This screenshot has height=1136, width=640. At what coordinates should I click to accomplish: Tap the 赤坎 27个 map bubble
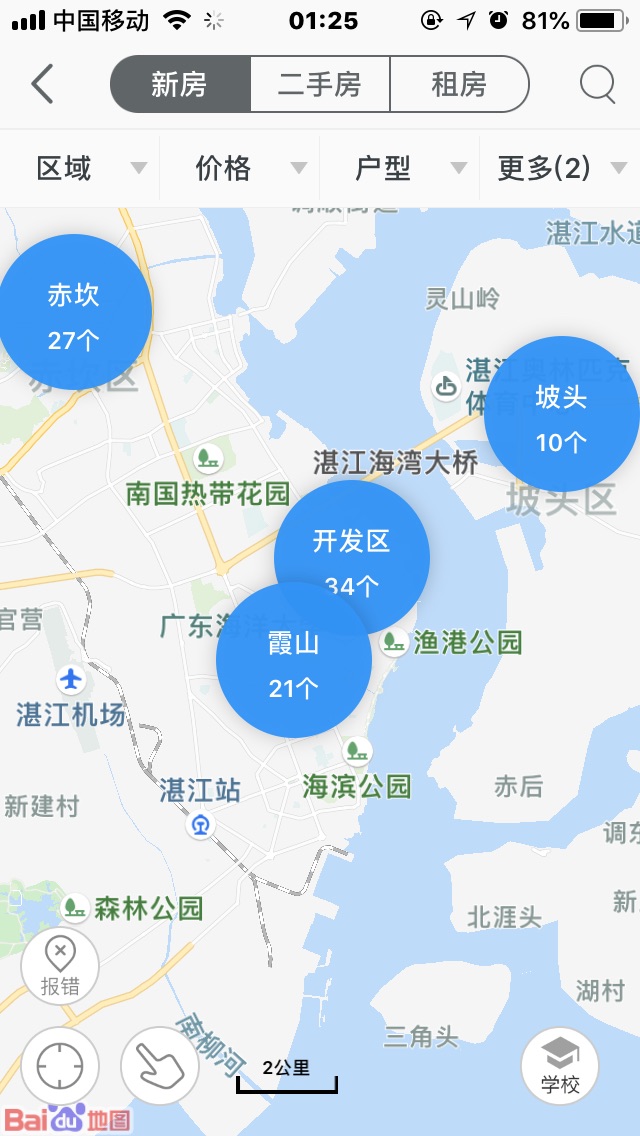pyautogui.click(x=73, y=311)
